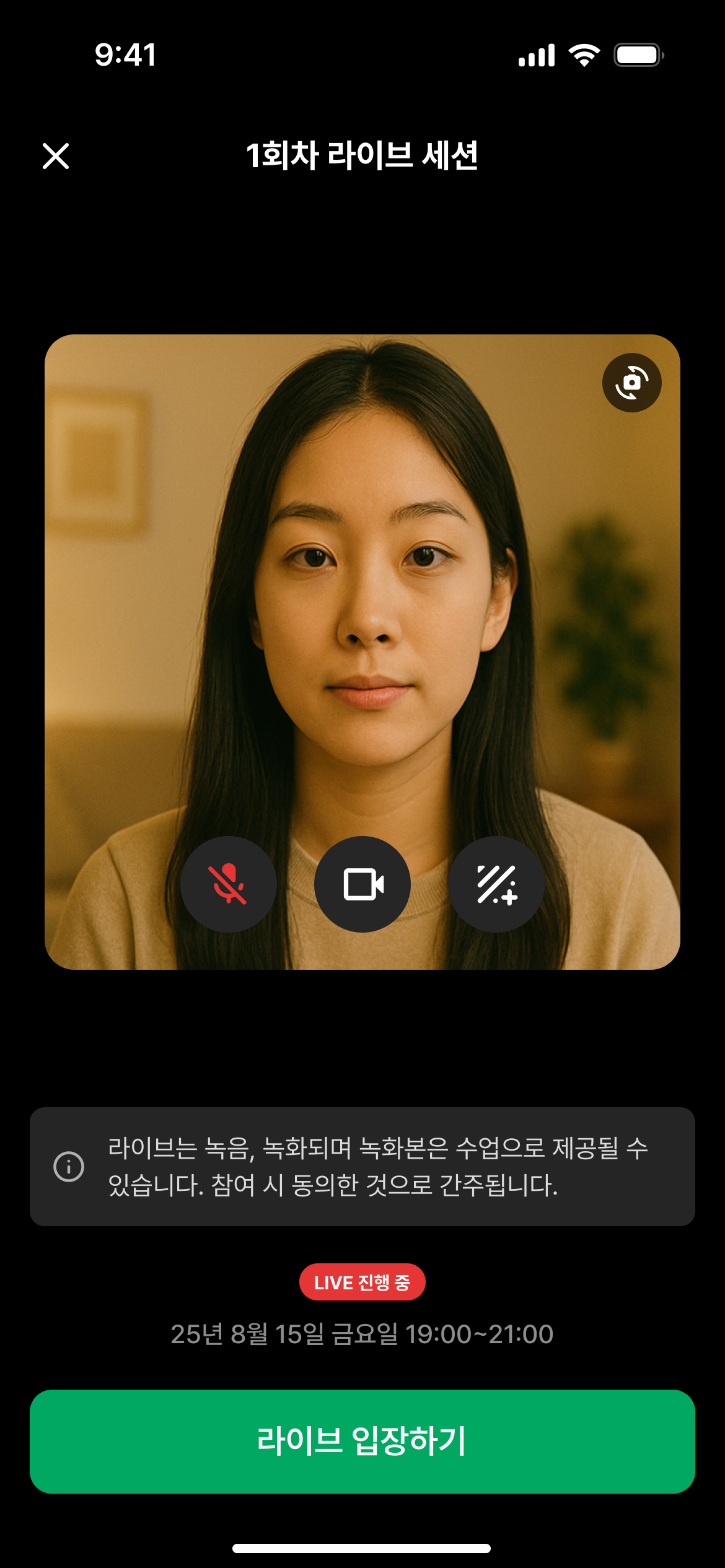Open background effects wand button

(x=496, y=884)
